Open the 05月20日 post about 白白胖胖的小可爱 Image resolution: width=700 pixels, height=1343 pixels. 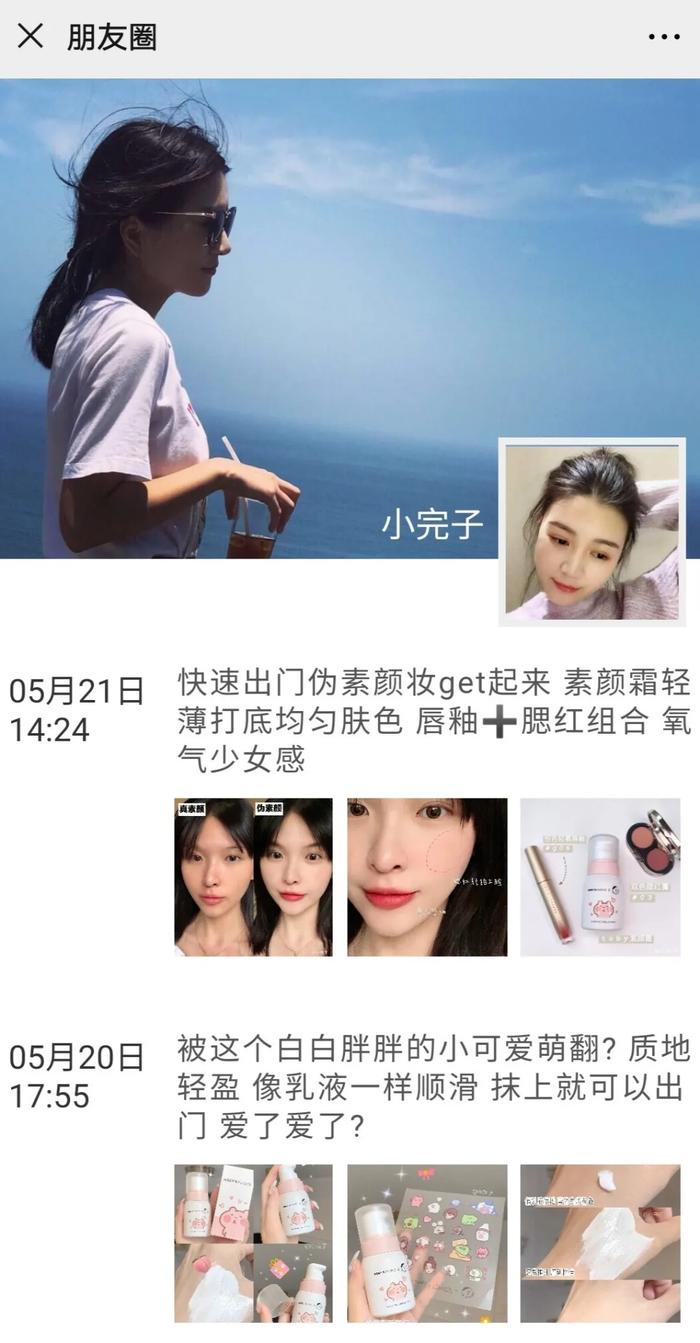(x=434, y=1088)
